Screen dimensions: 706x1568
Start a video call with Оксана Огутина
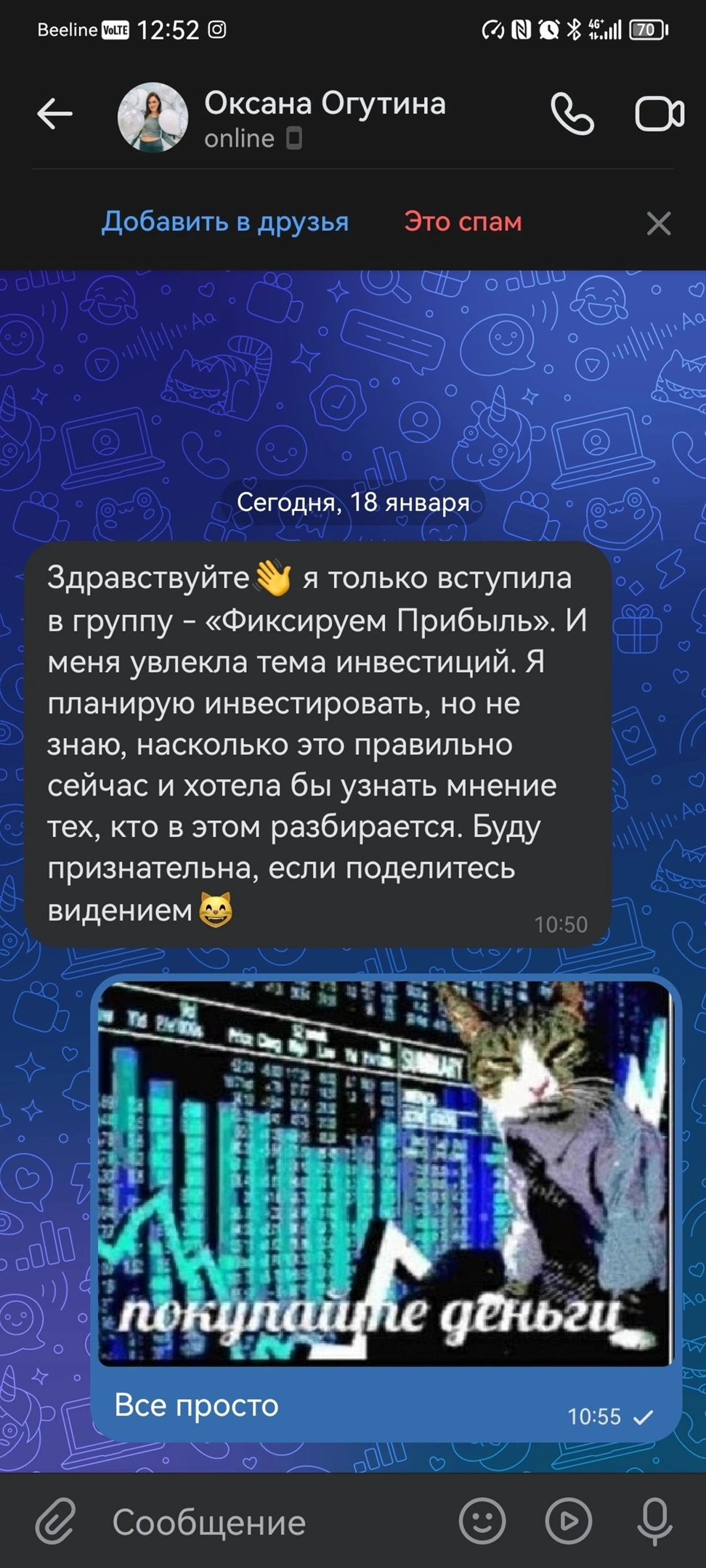(660, 114)
